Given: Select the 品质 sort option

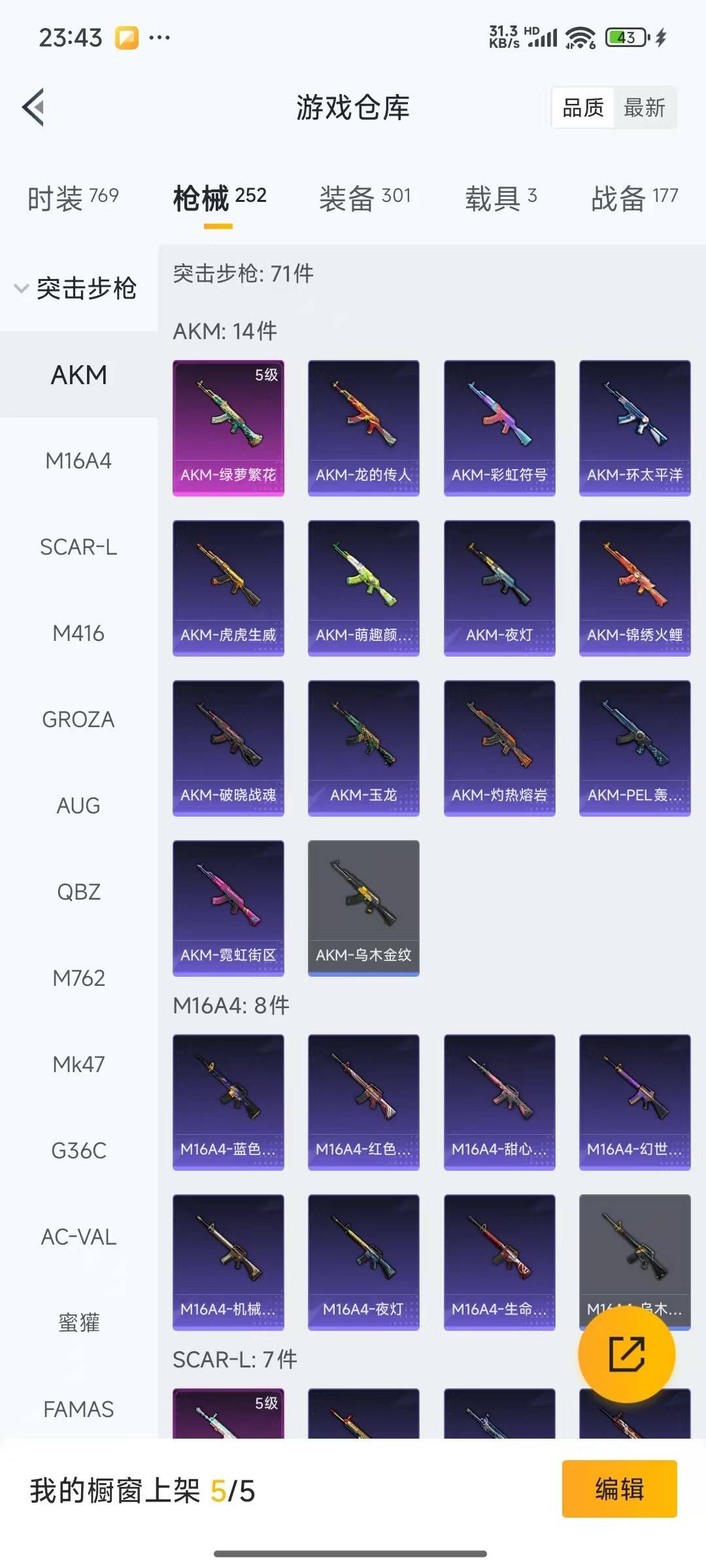Looking at the screenshot, I should pos(583,108).
